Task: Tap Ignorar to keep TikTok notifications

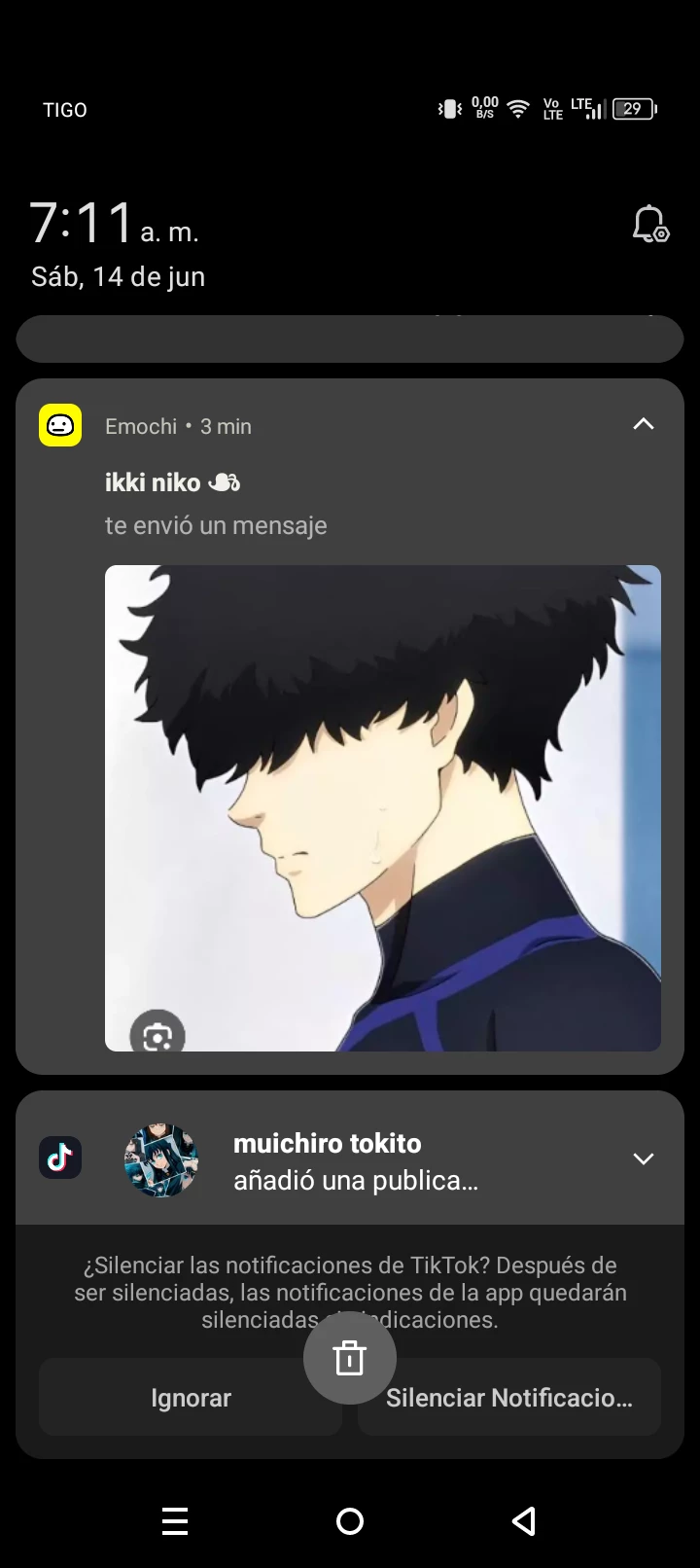Action: [191, 1398]
